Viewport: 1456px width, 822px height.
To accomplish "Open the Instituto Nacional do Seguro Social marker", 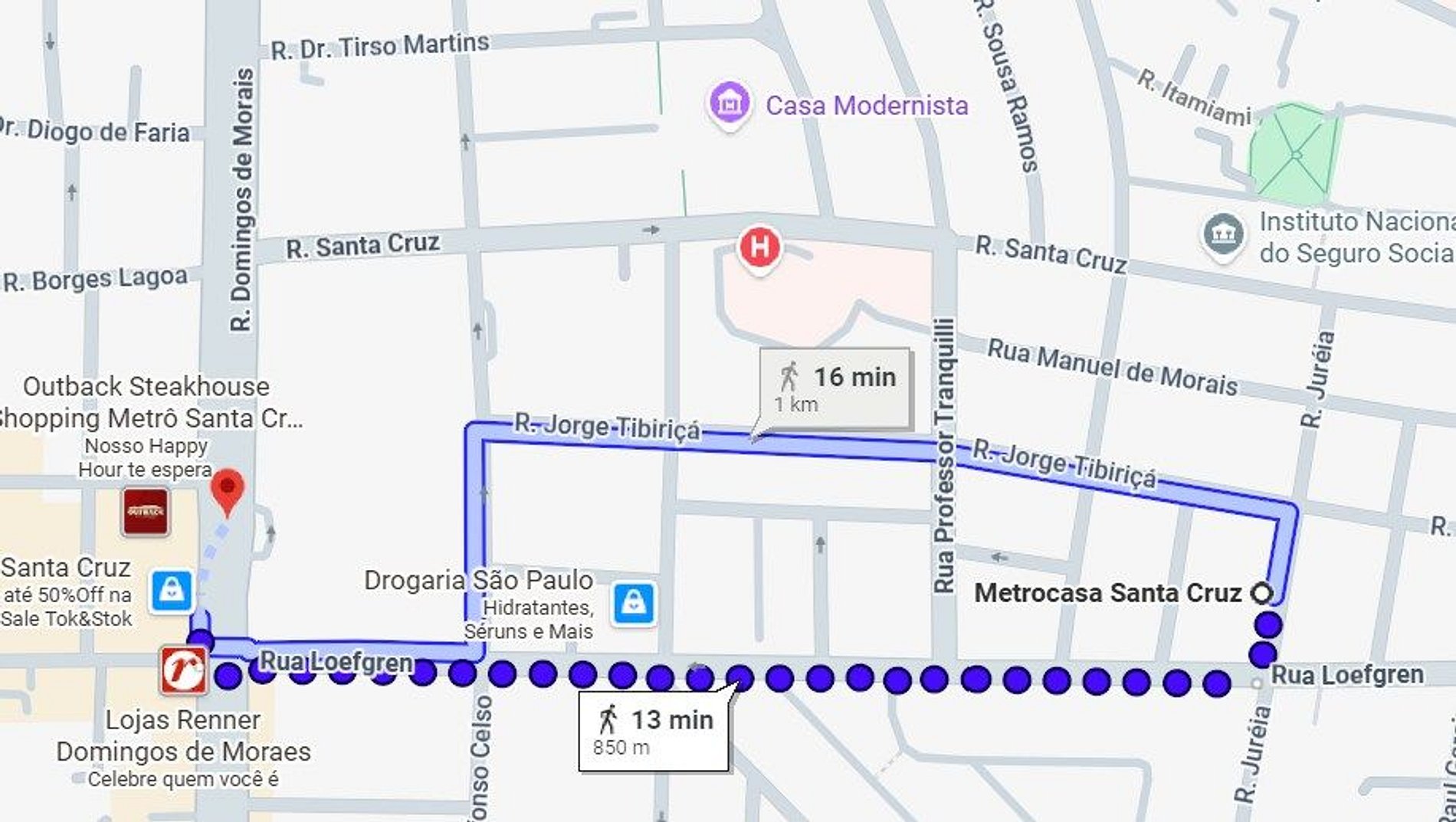I will tap(1223, 234).
